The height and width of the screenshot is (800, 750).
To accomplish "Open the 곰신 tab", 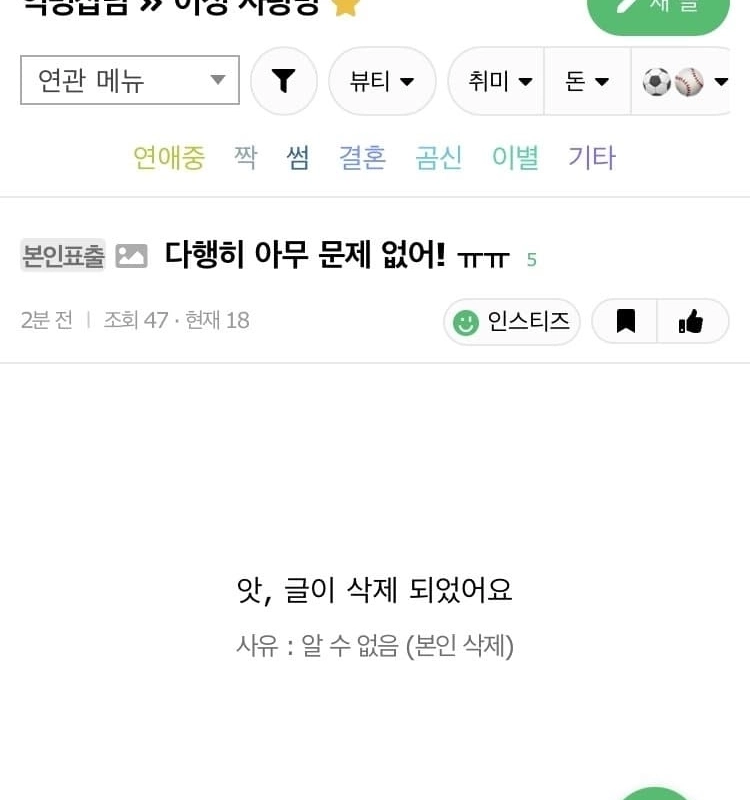I will (x=439, y=157).
